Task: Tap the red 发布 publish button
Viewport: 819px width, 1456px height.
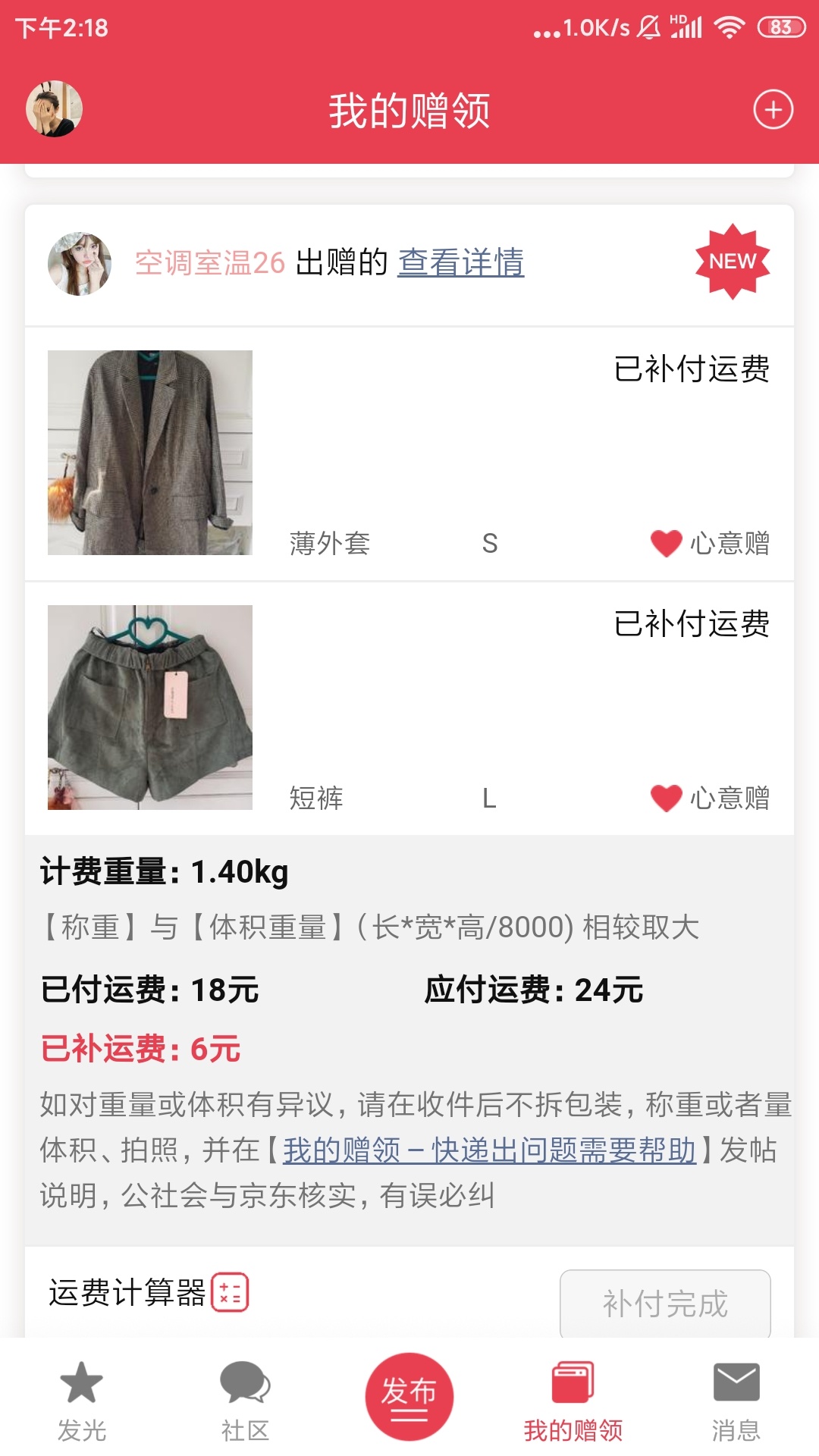Action: pos(409,1396)
